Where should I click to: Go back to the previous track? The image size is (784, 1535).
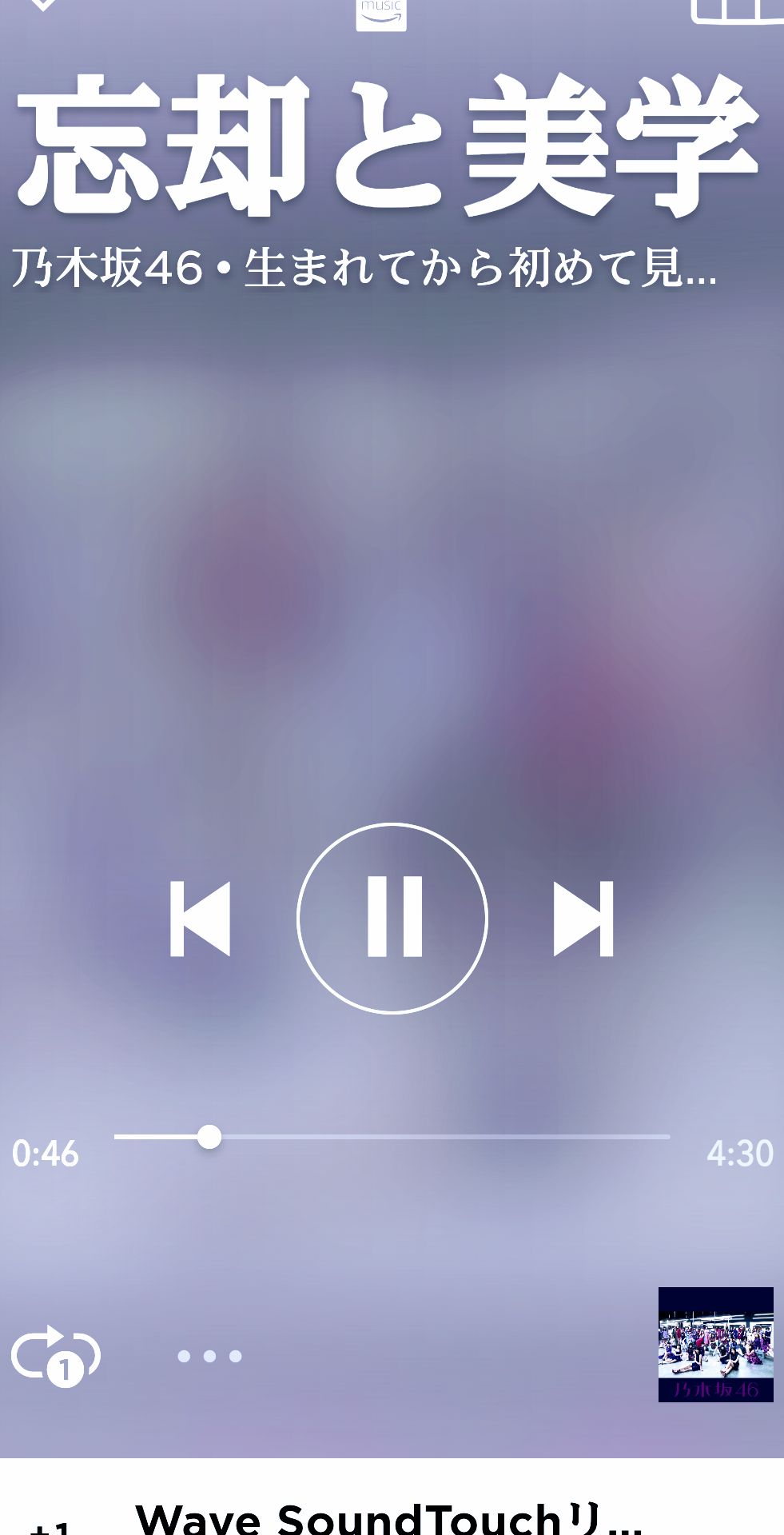200,919
